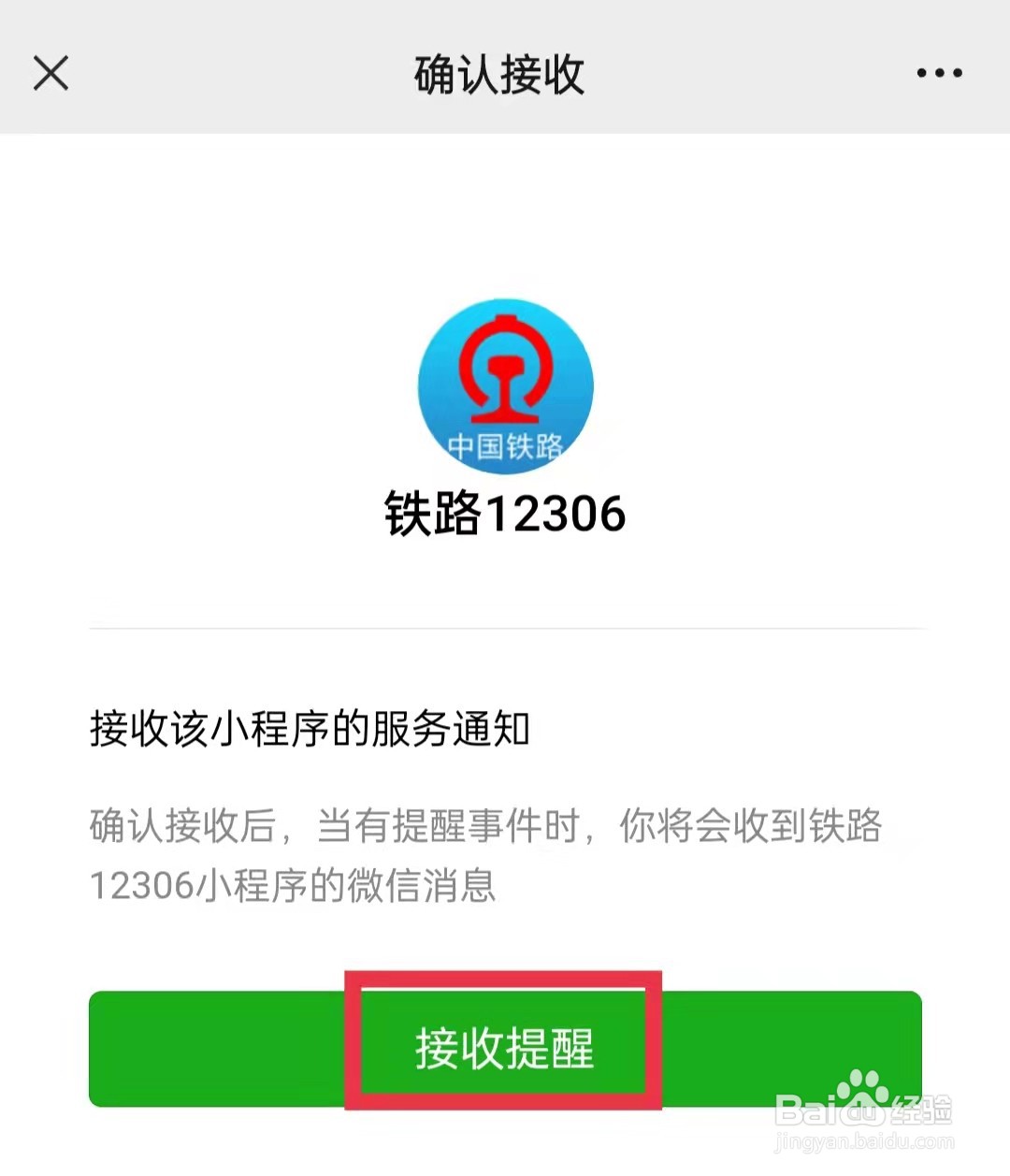Close the page with the X icon
Viewport: 1010px width, 1176px height.
click(50, 73)
